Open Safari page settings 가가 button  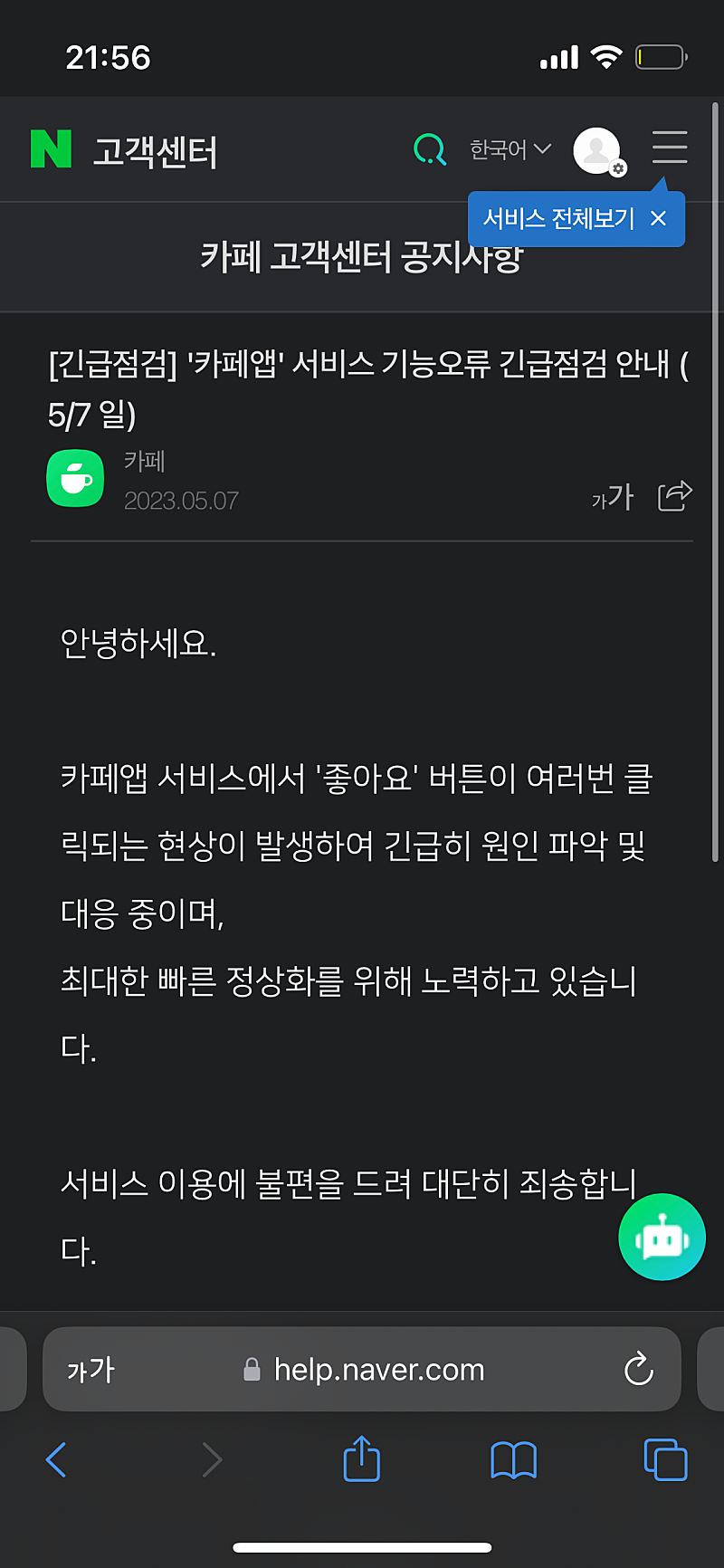click(90, 1370)
